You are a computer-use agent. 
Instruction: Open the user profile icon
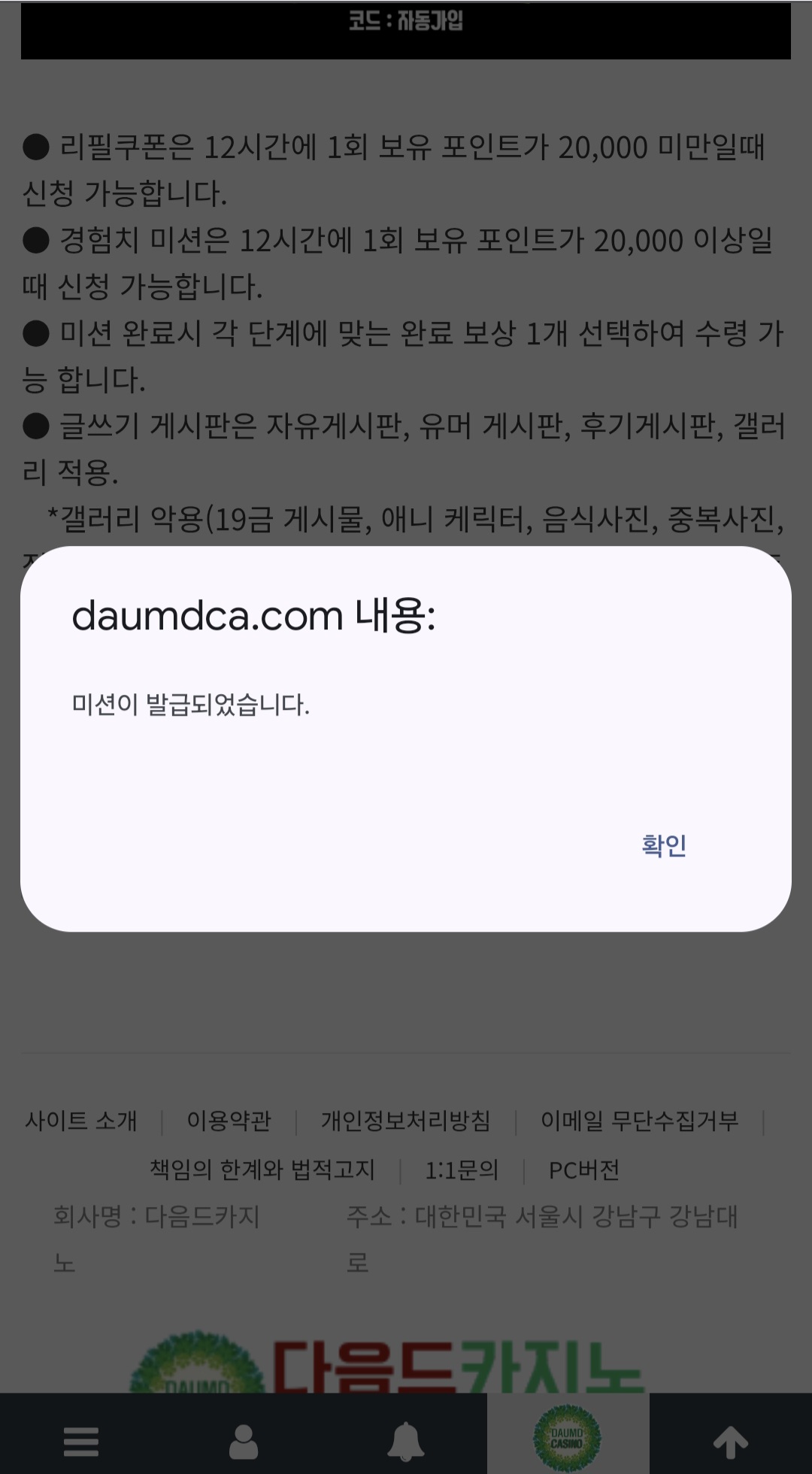(244, 1442)
